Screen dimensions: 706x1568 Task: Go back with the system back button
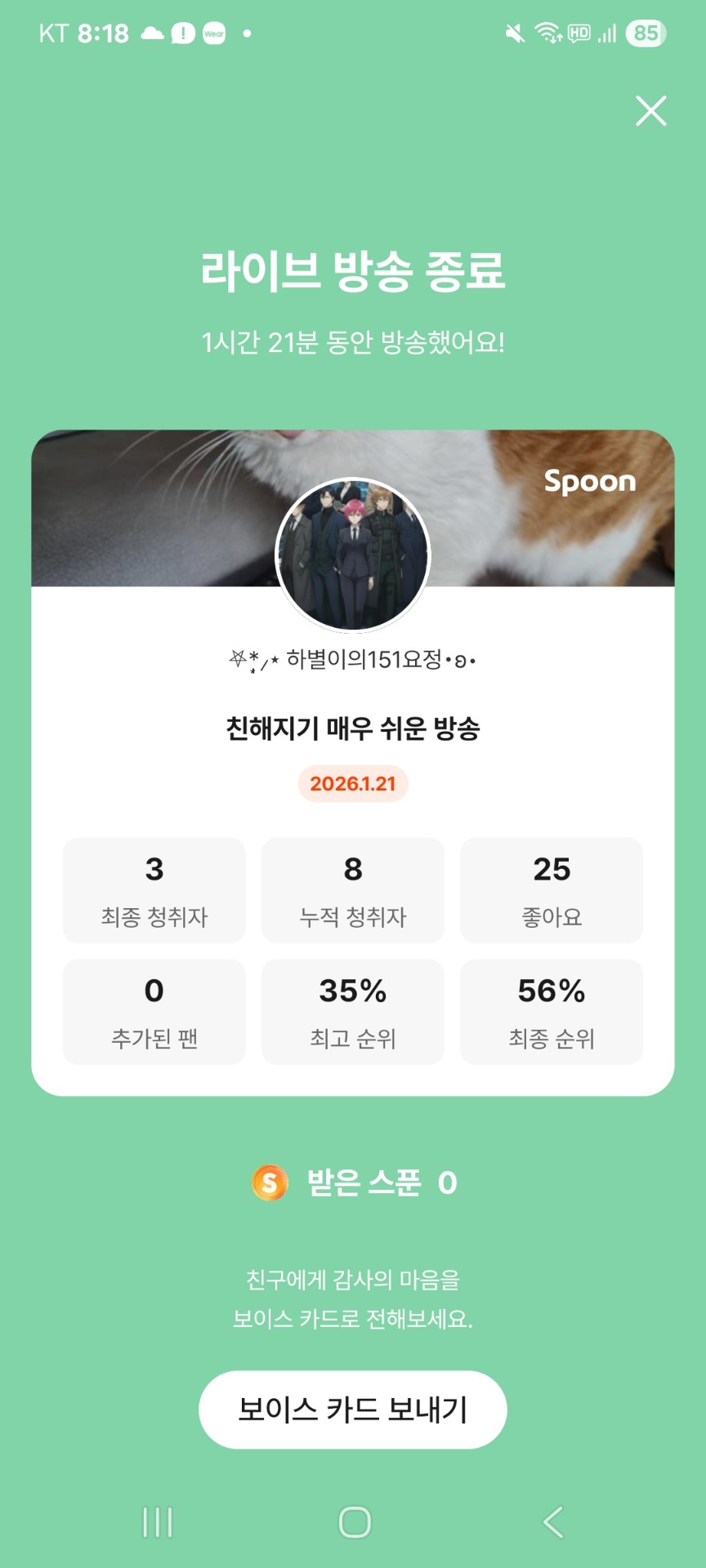(x=553, y=1522)
